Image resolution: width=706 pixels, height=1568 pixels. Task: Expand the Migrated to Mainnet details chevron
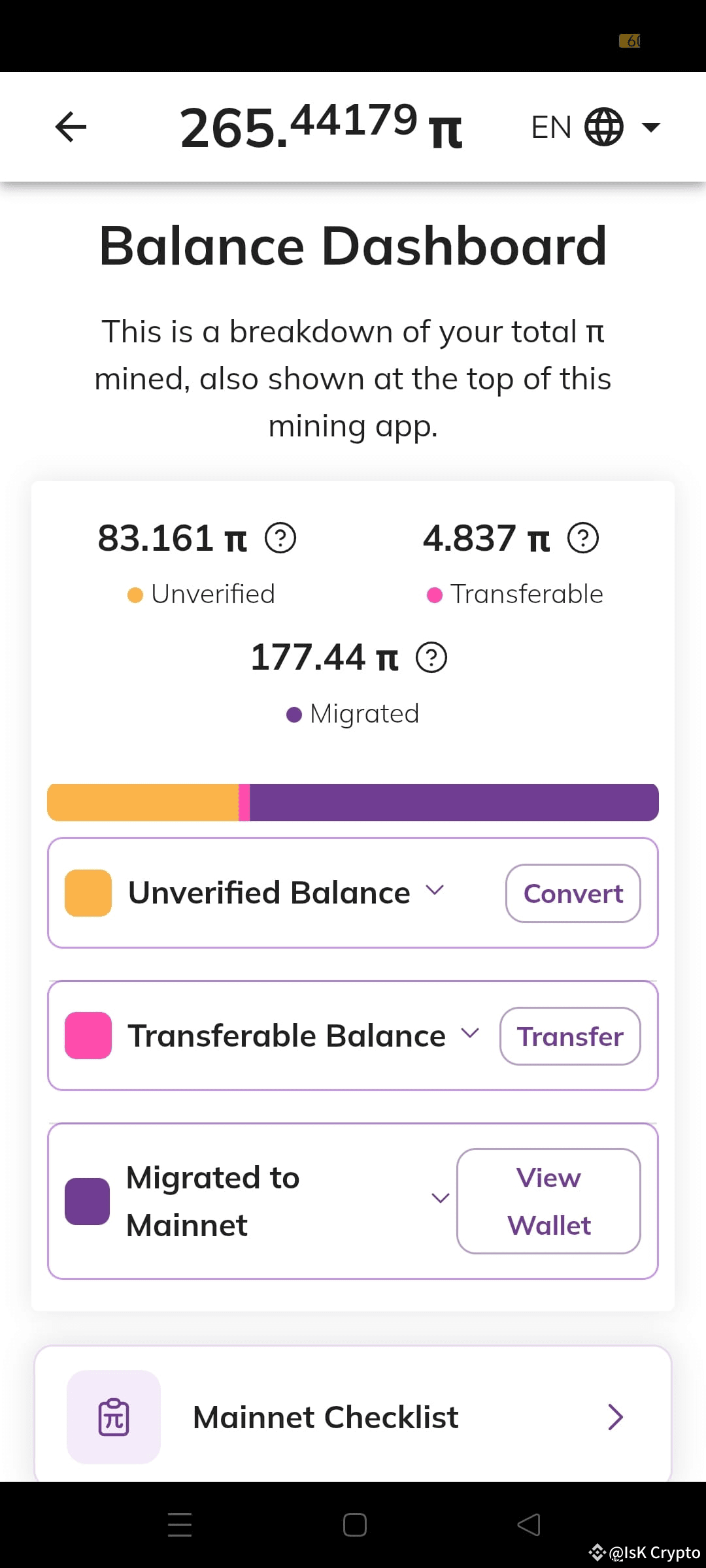coord(440,1198)
